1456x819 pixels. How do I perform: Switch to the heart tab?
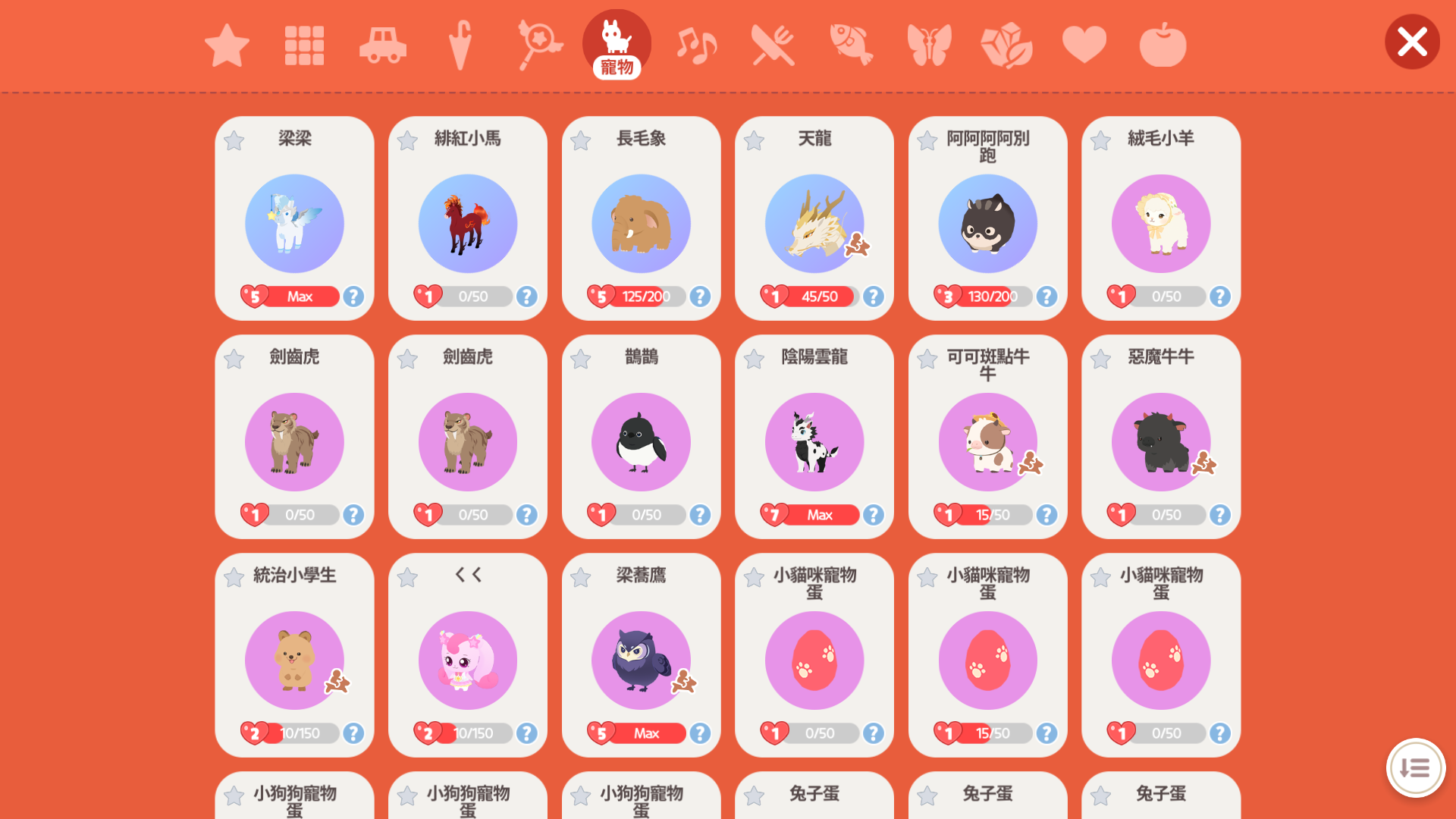pos(1084,45)
